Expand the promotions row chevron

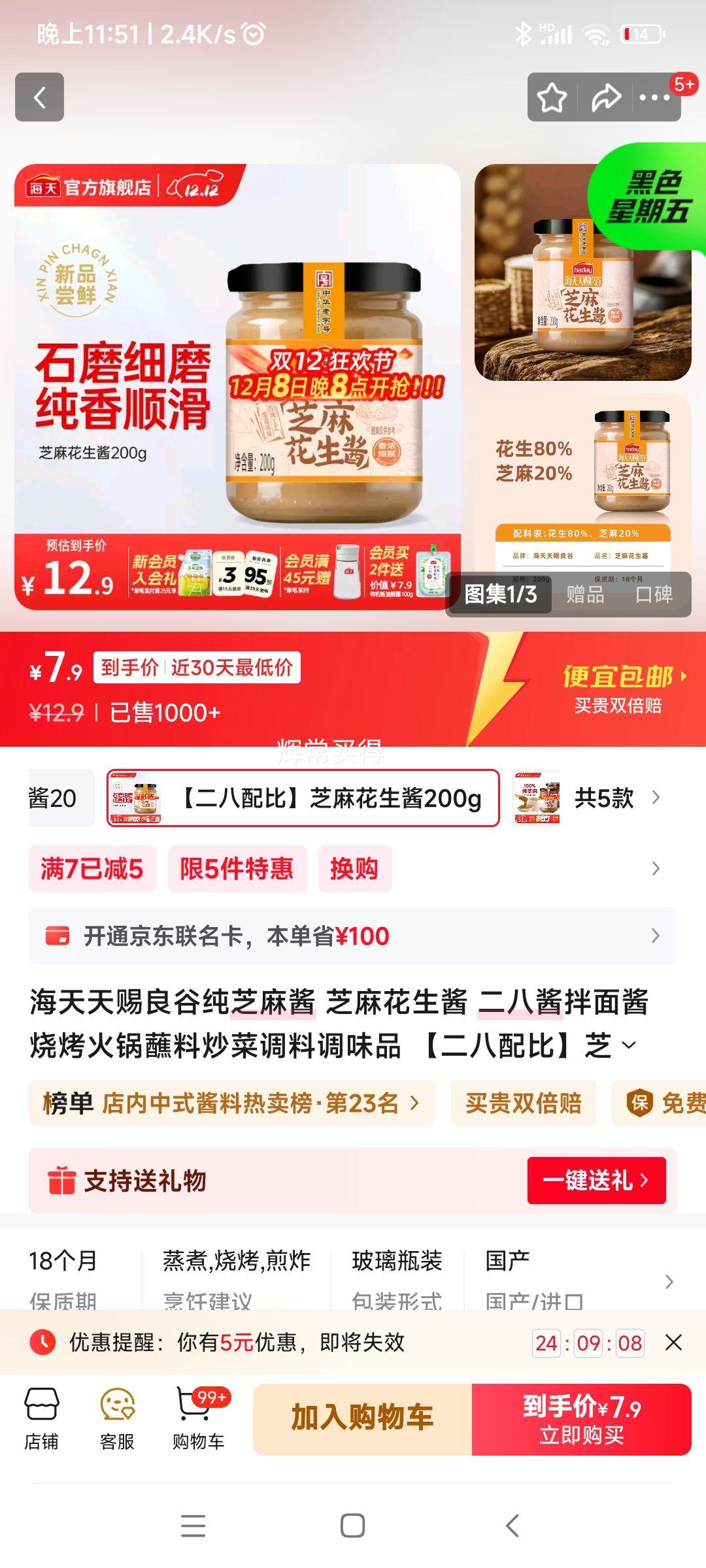pos(656,869)
